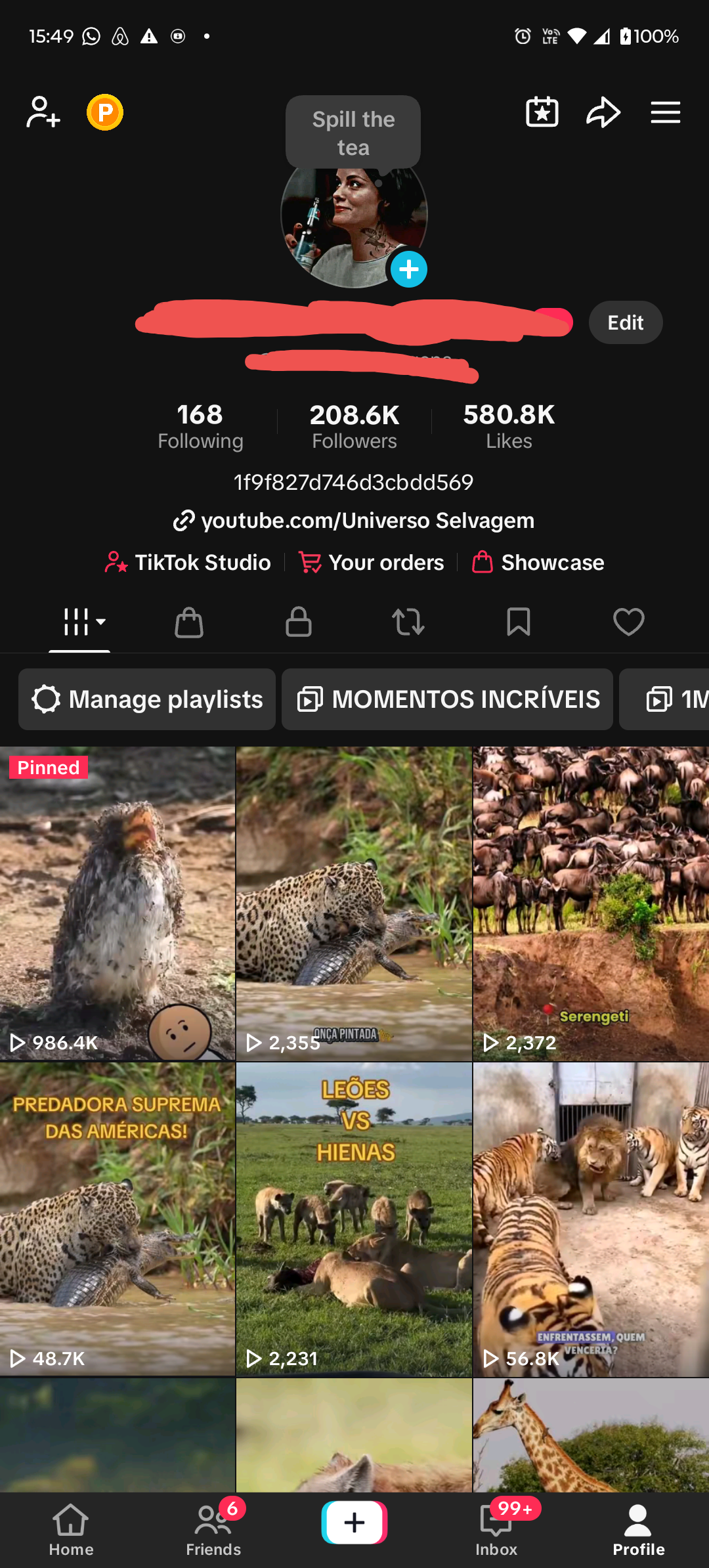Edit the profile
This screenshot has width=709, height=1568.
point(625,322)
